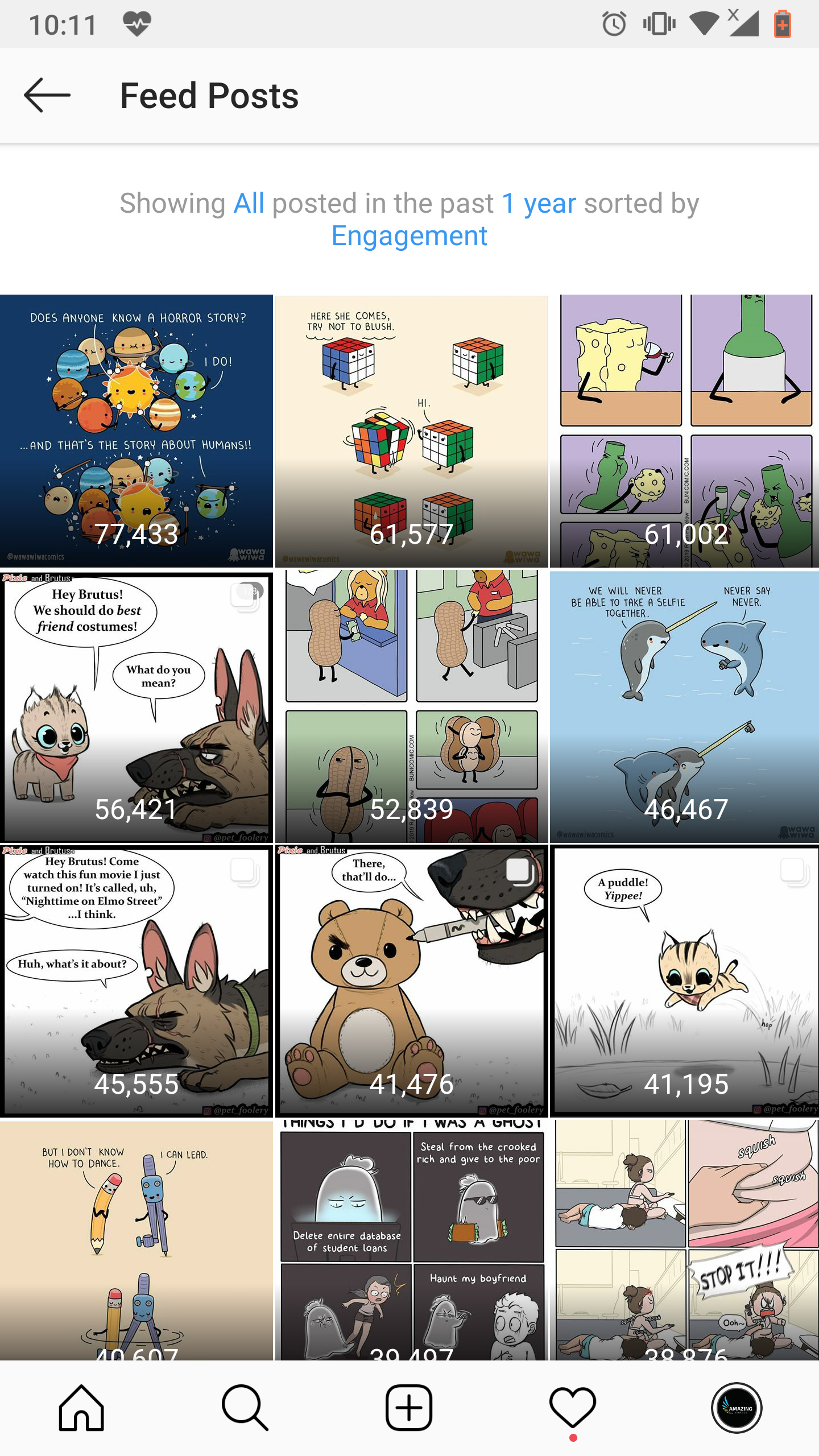Open the pencil and compass dance post
This screenshot has width=819, height=1456.
tap(136, 1240)
